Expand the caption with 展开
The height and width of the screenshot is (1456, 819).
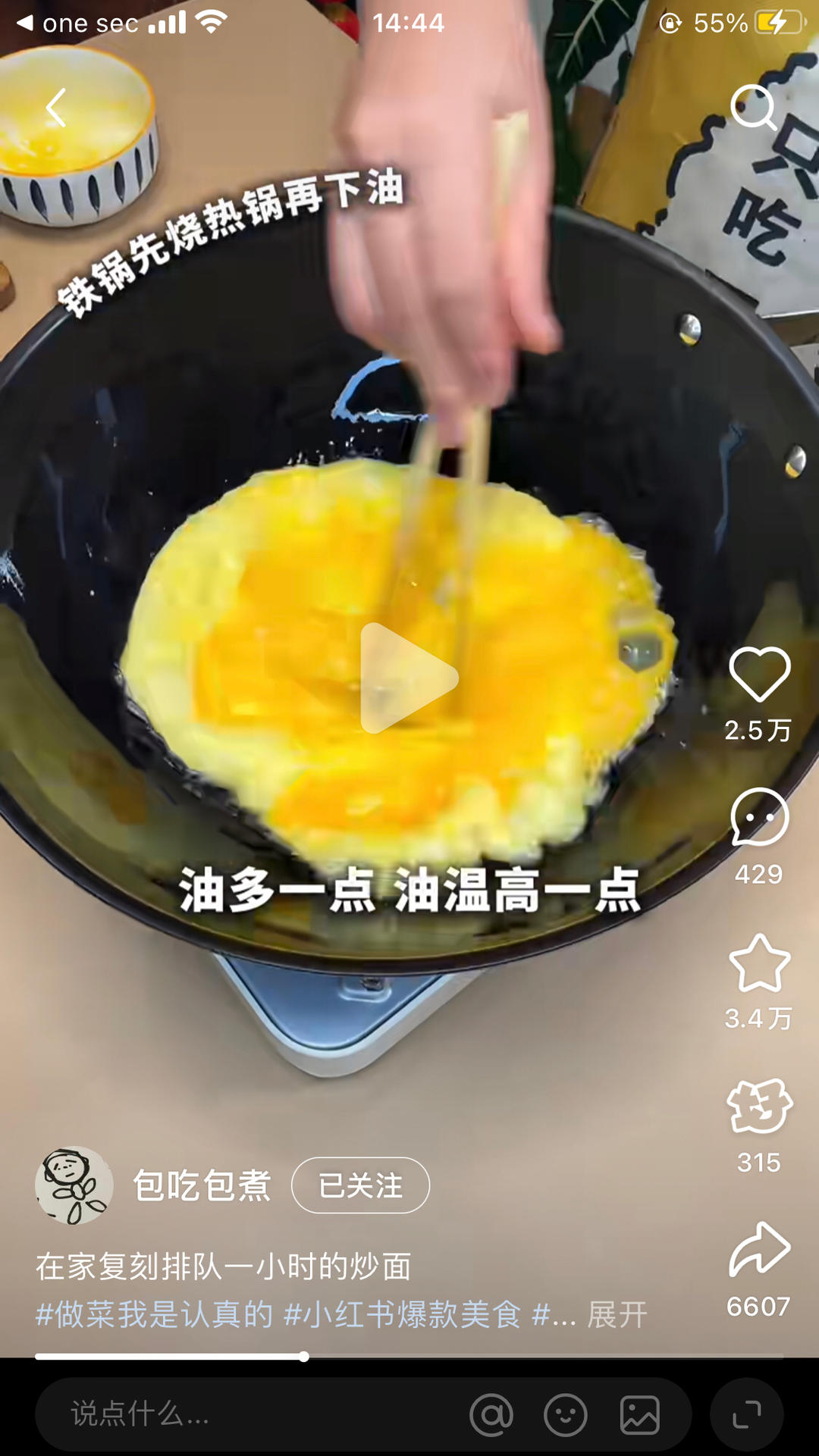(617, 1315)
